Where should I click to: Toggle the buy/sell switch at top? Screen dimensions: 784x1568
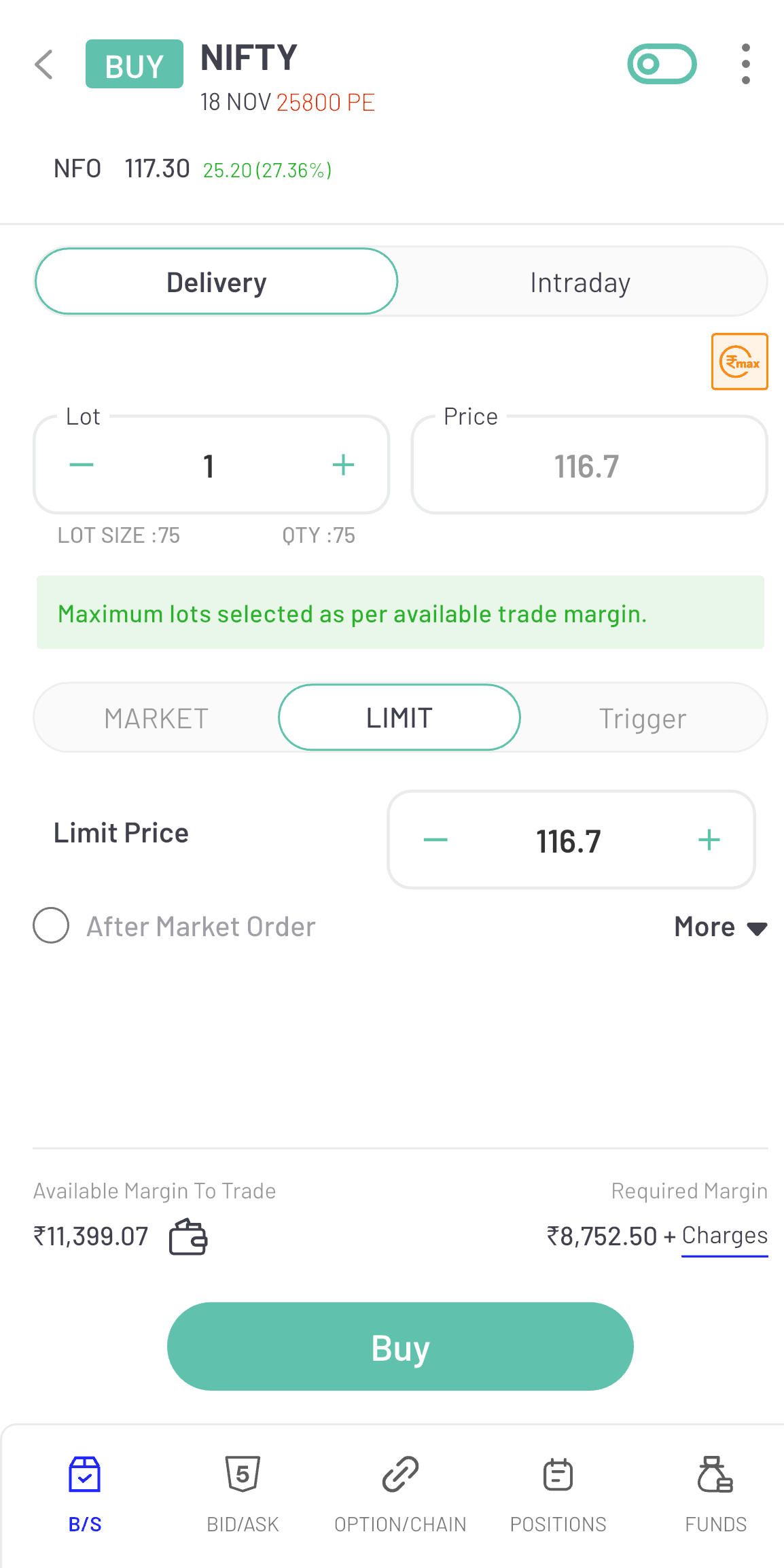pos(662,64)
